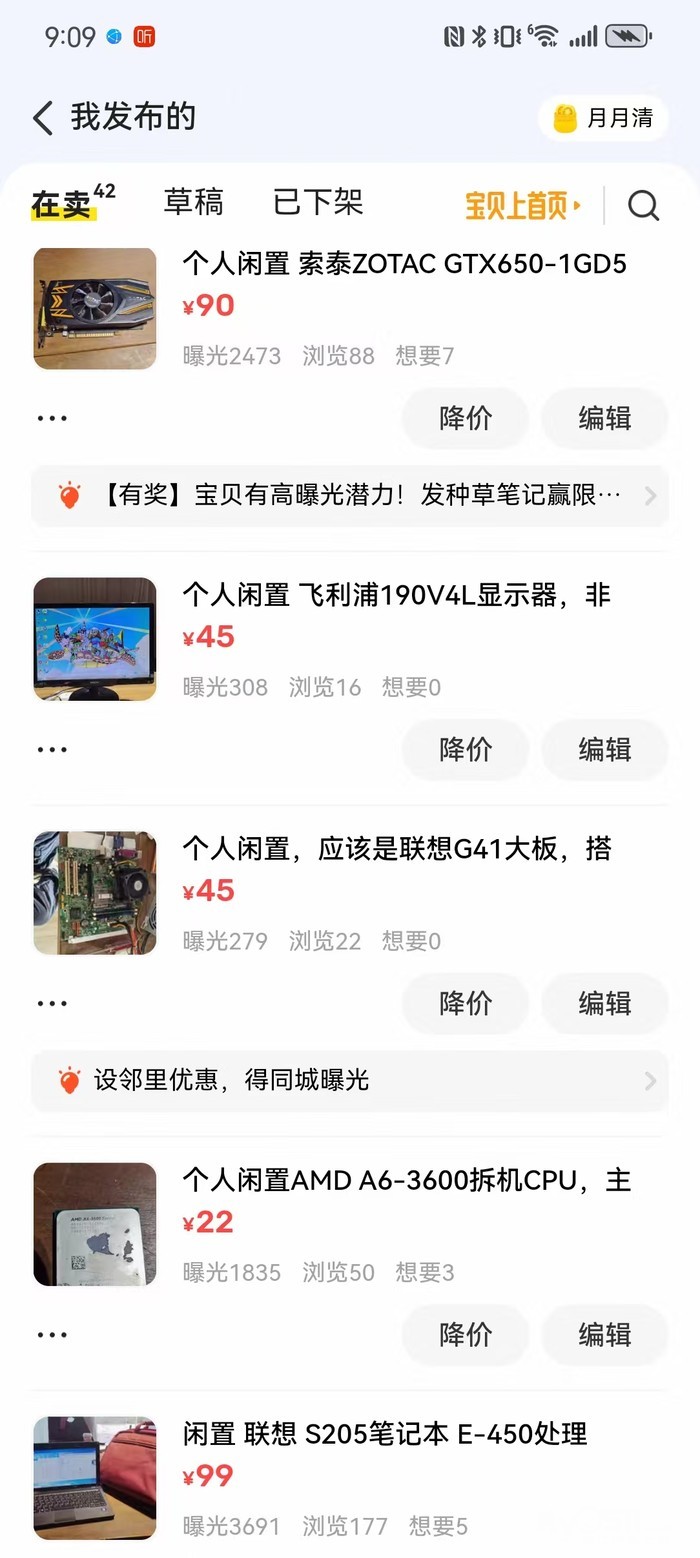Edit the AMD A6-3600 CPU listing
Viewport: 700px width, 1558px height.
click(x=604, y=1334)
